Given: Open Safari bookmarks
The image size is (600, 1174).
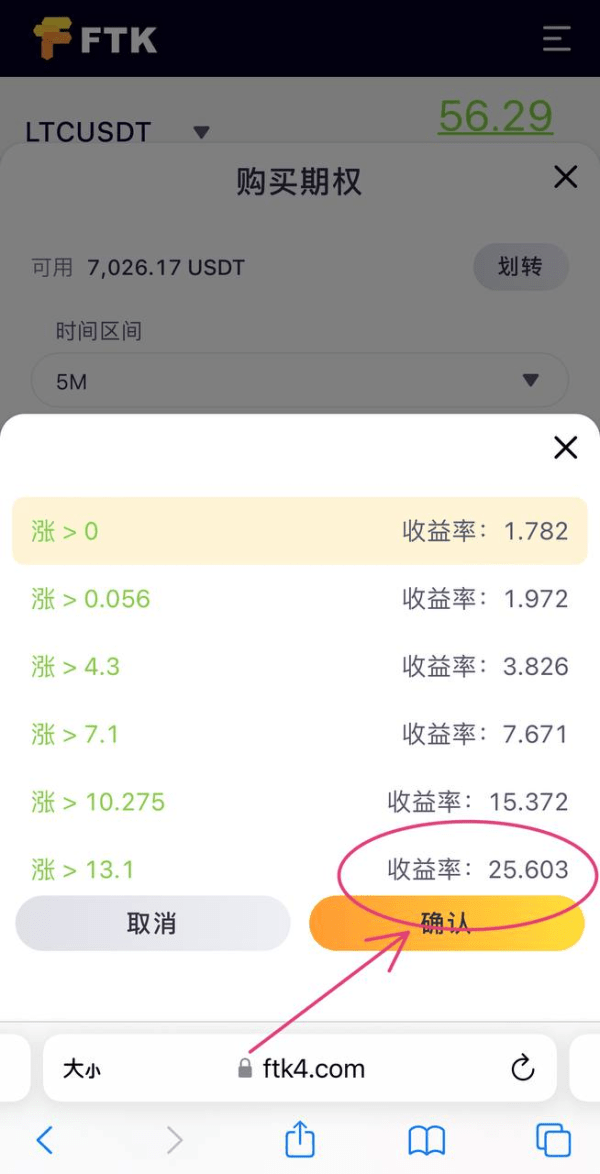Looking at the screenshot, I should [426, 1139].
